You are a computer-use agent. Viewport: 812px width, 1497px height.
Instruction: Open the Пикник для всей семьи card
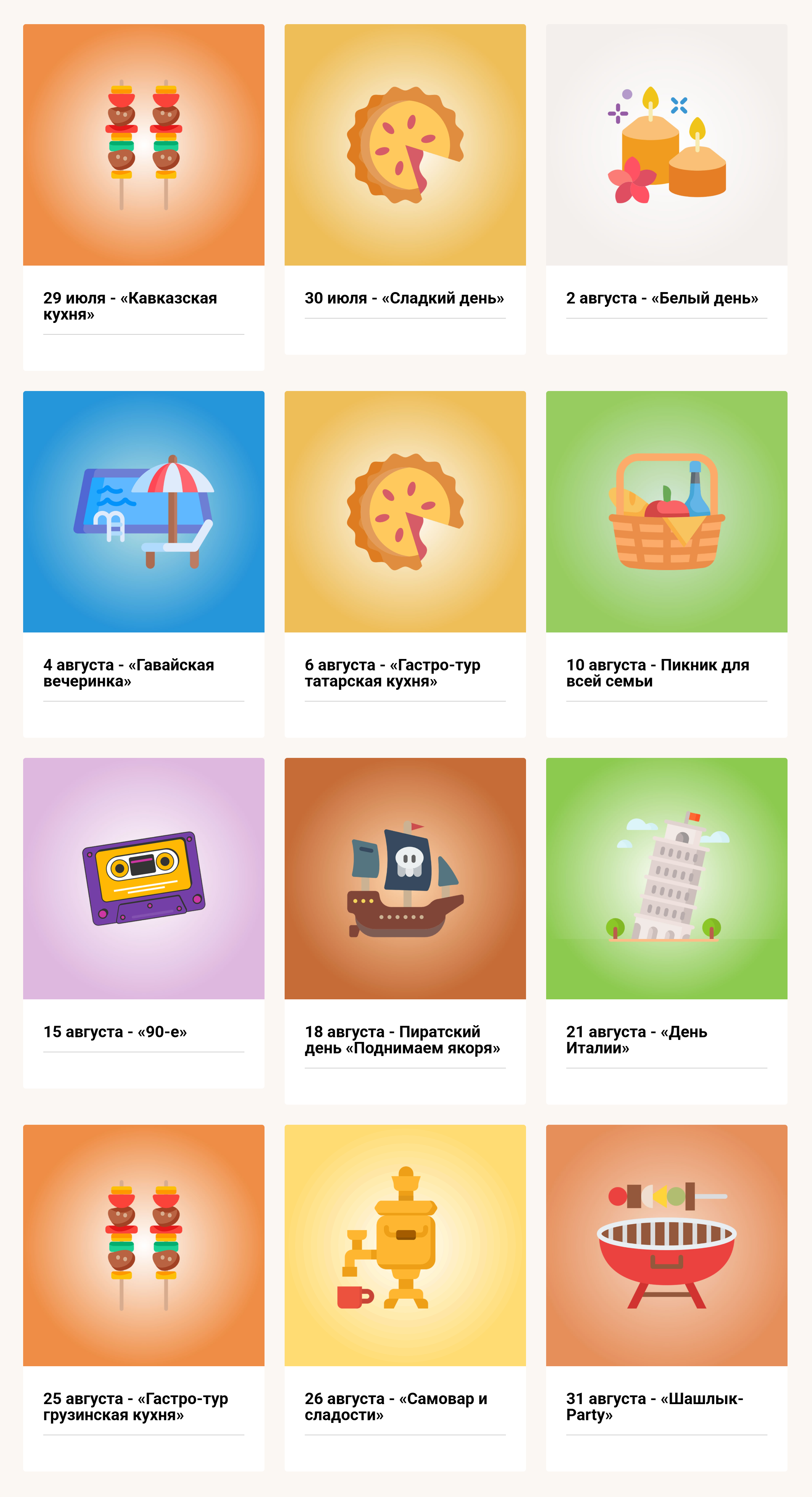point(666,564)
